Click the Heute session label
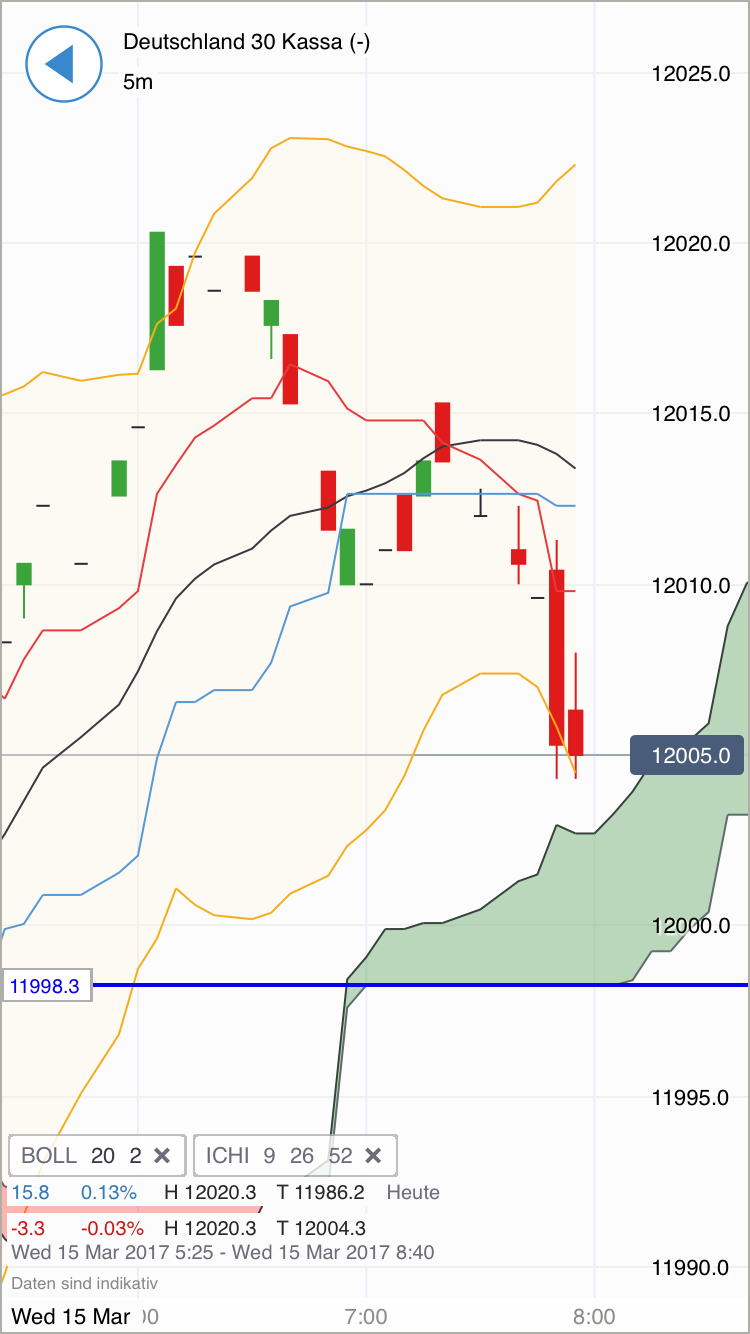Image resolution: width=750 pixels, height=1334 pixels. [x=413, y=1192]
